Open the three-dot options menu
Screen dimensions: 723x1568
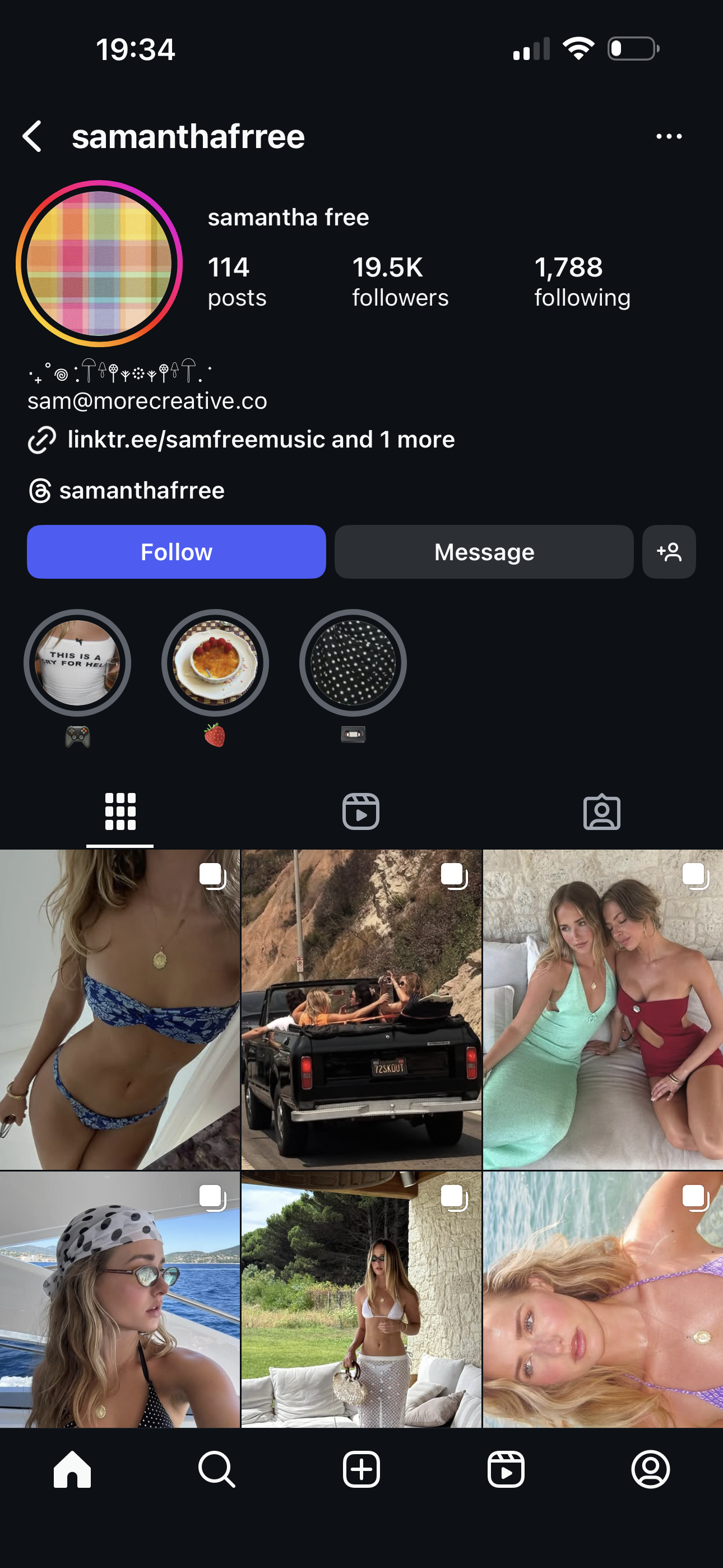(668, 136)
